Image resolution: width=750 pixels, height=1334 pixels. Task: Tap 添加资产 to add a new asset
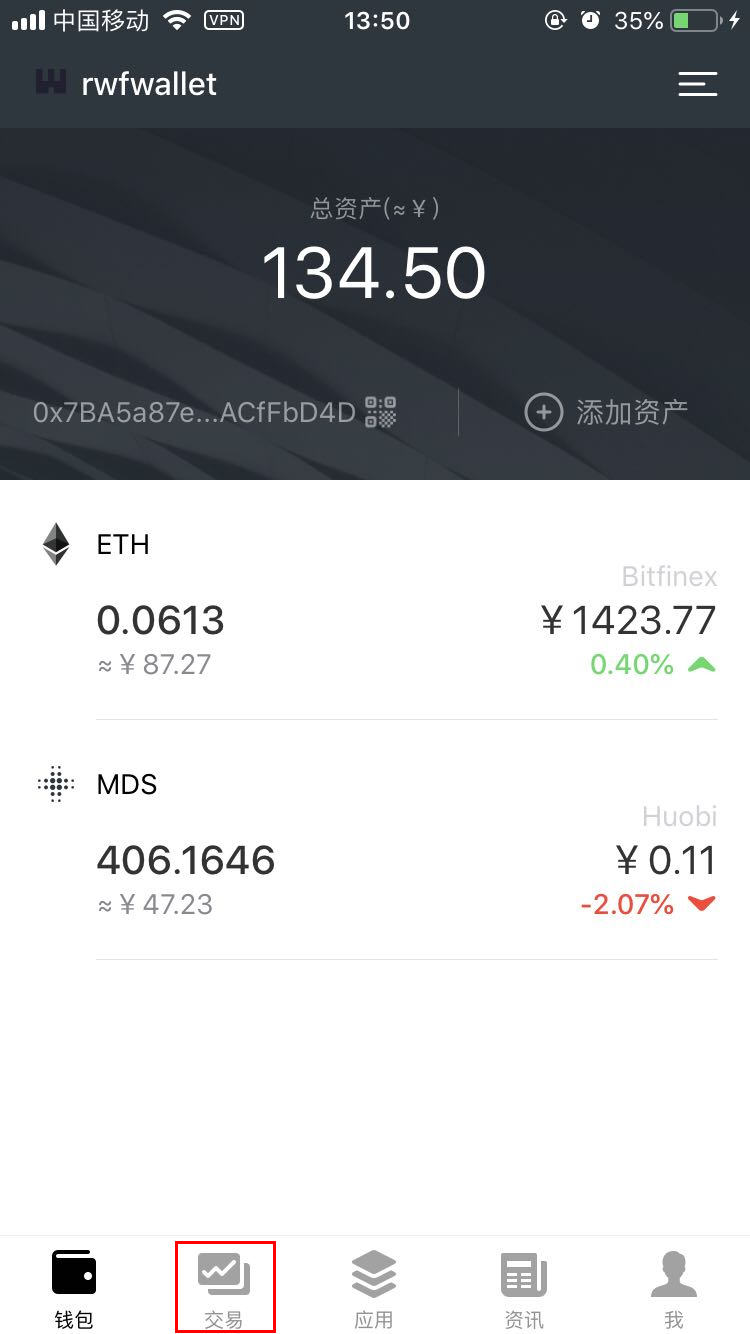click(605, 412)
